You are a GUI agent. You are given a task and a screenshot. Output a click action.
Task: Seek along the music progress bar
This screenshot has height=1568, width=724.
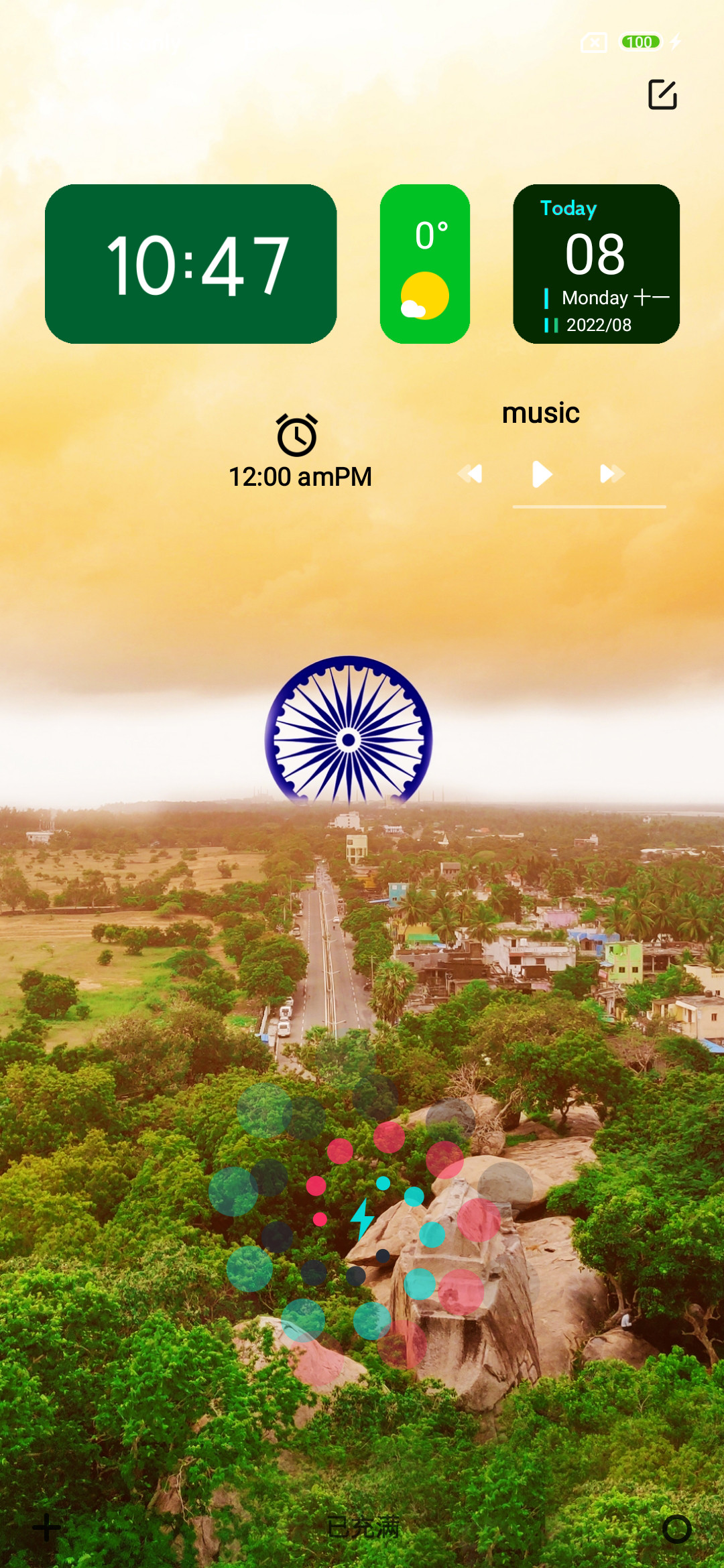pos(589,507)
